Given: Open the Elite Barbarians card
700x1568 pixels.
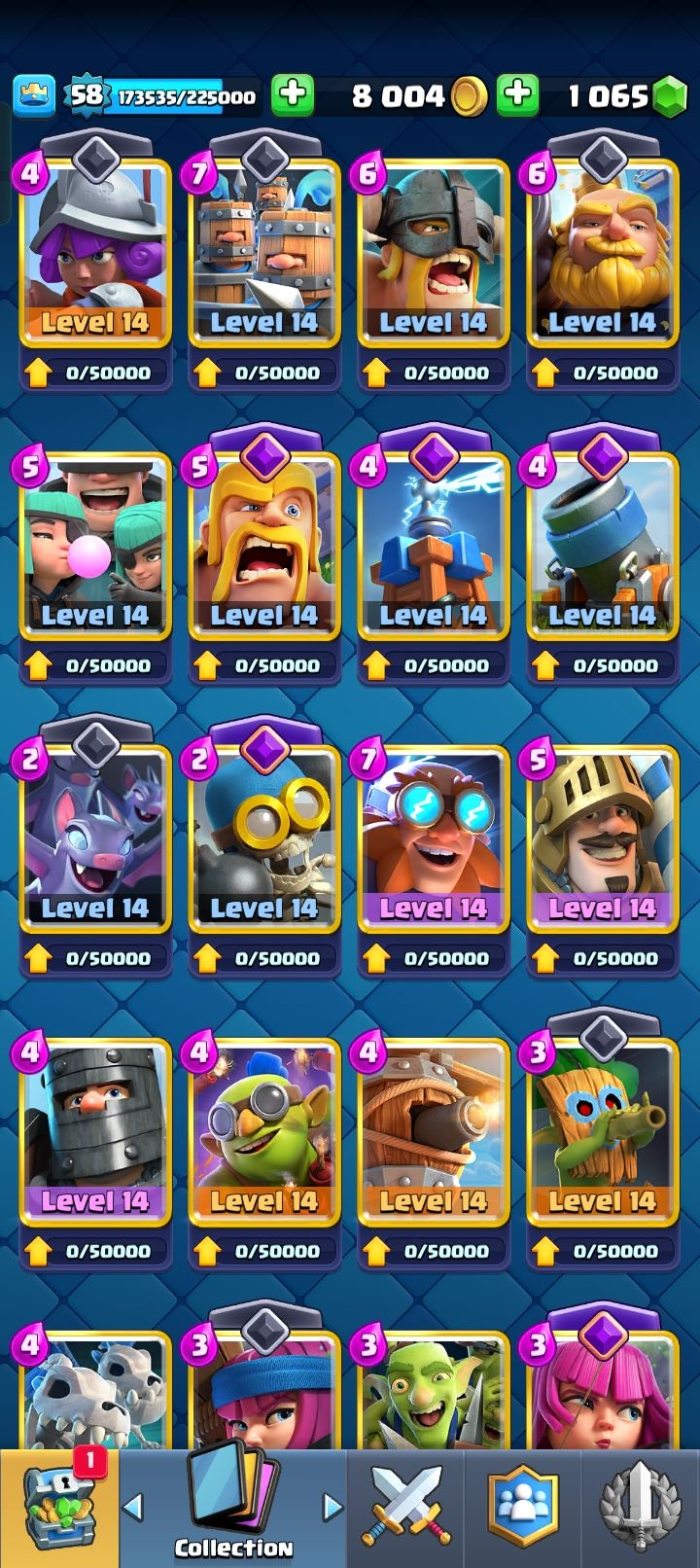Looking at the screenshot, I should point(434,253).
